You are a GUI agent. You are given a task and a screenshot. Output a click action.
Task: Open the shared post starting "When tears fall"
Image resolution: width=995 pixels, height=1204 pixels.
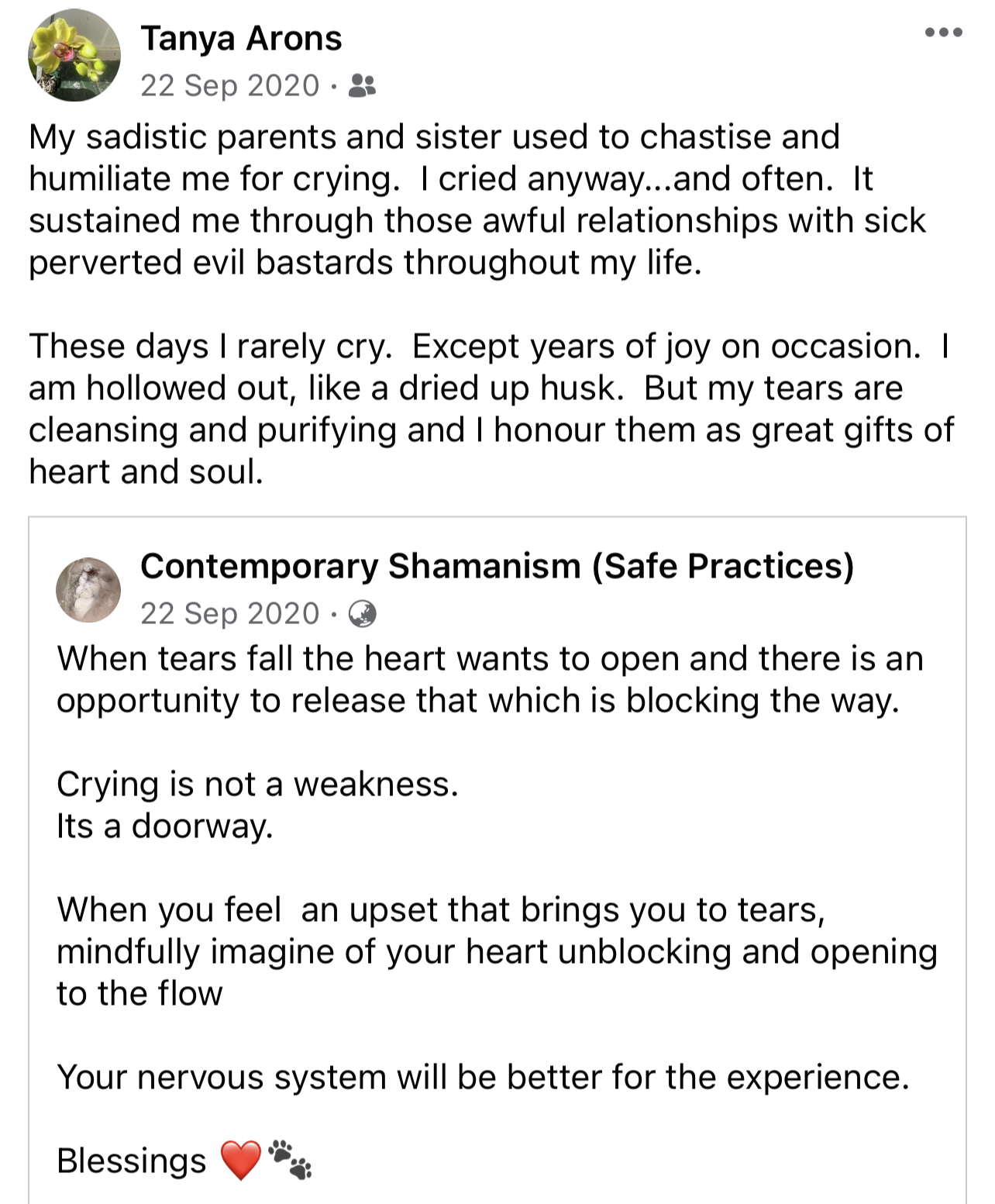pos(497,861)
